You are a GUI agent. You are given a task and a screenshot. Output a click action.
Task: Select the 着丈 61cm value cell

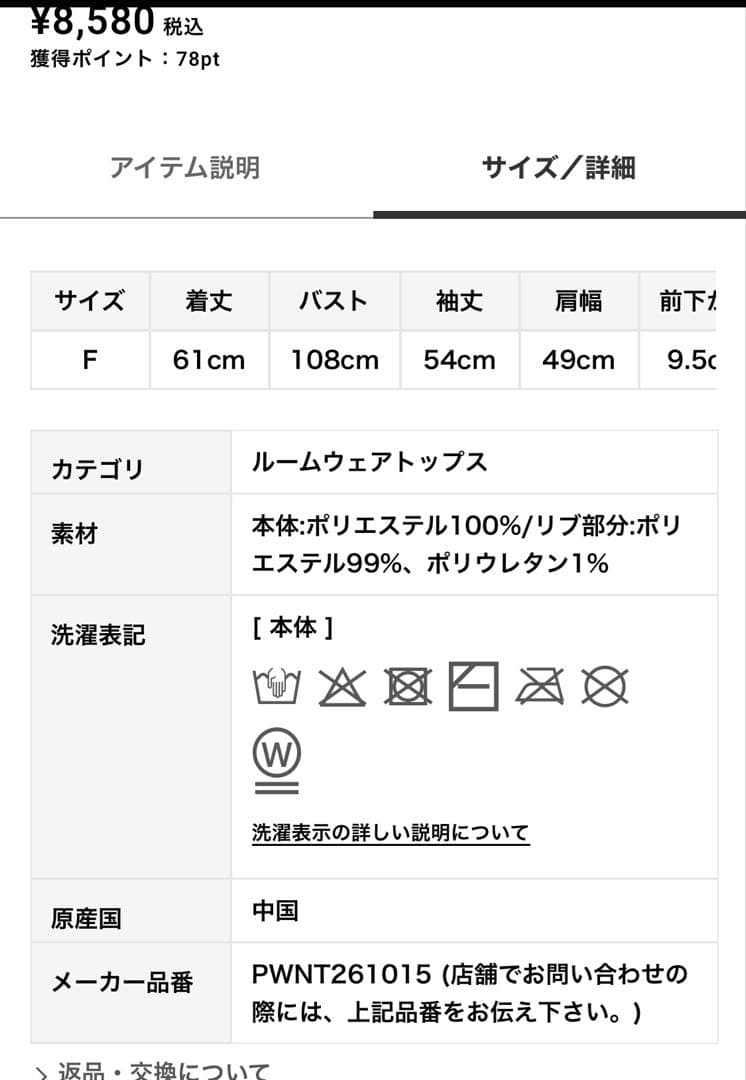(209, 360)
